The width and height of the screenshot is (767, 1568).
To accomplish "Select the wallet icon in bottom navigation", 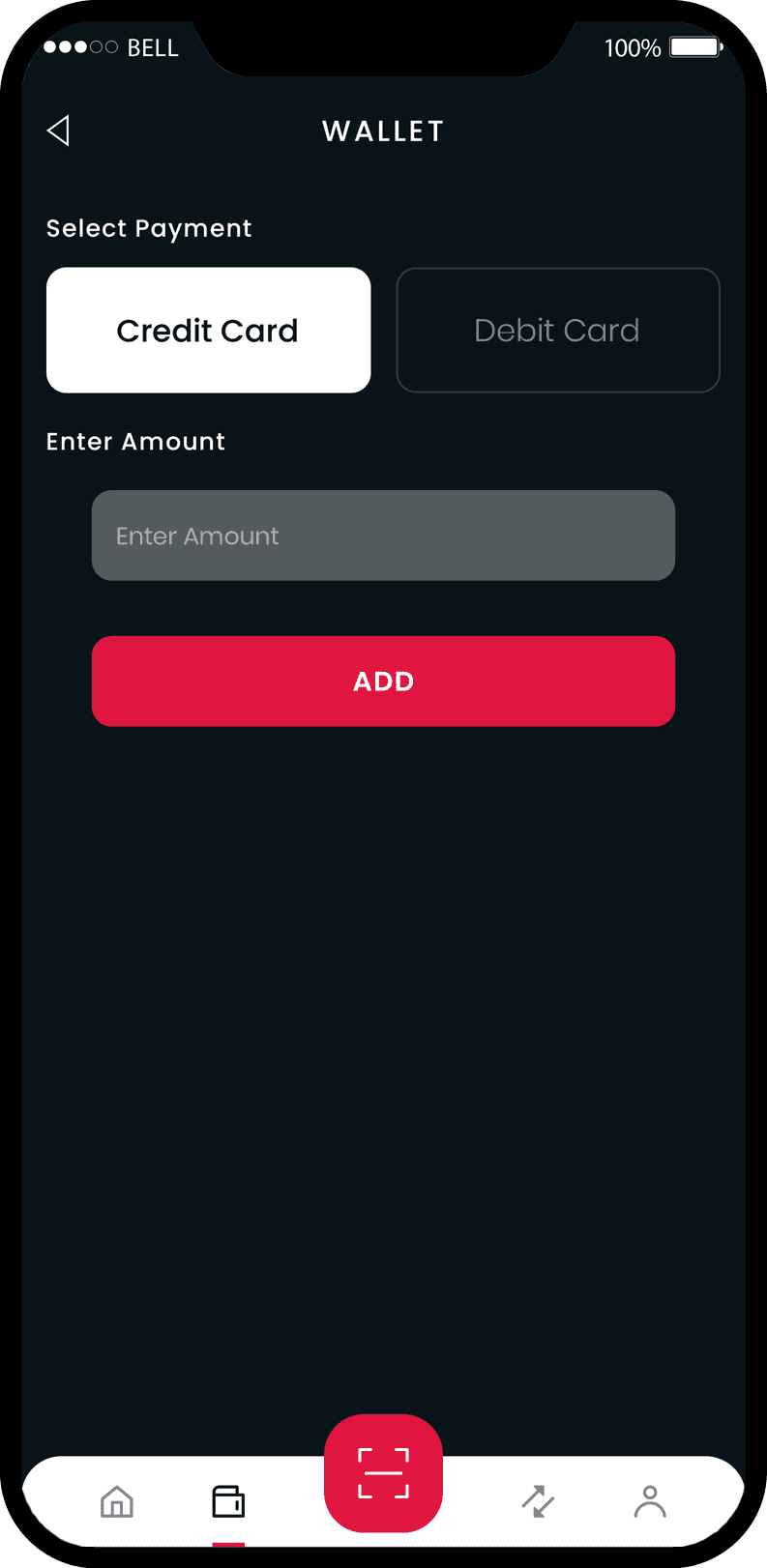I will (227, 1501).
